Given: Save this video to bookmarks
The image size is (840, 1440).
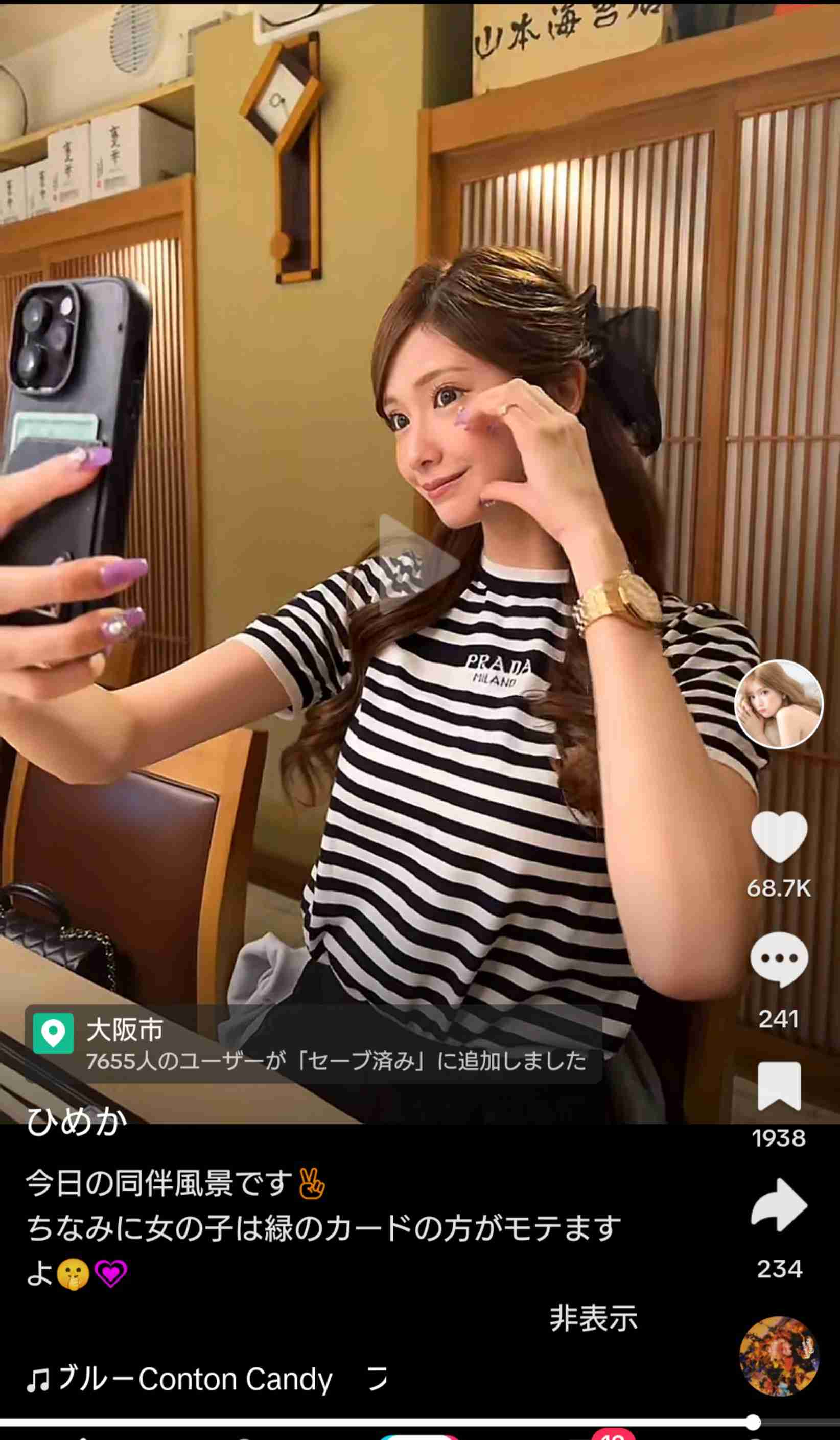Looking at the screenshot, I should [778, 1086].
